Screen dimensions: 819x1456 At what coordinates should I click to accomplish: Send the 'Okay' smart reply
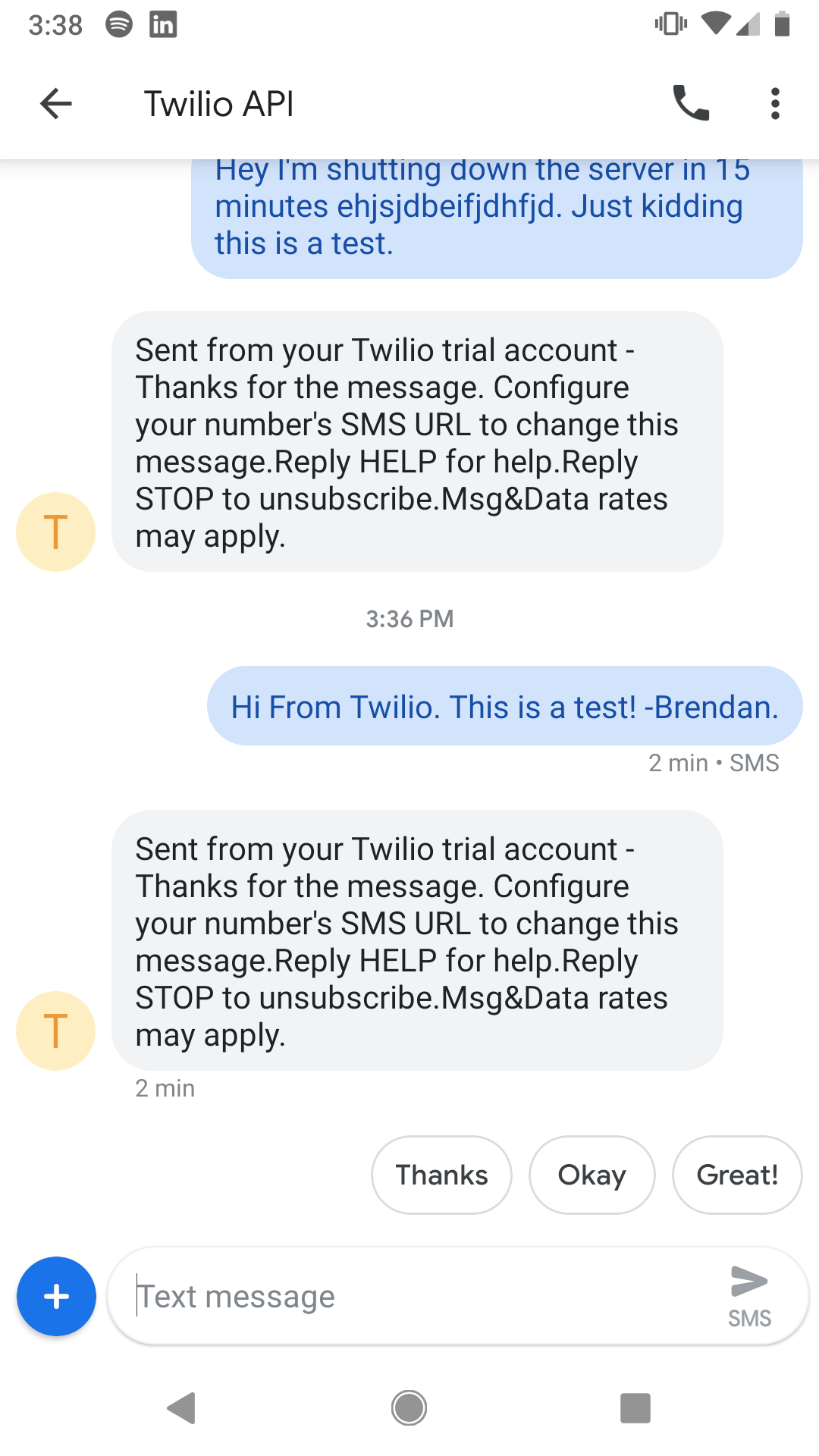click(x=591, y=1174)
